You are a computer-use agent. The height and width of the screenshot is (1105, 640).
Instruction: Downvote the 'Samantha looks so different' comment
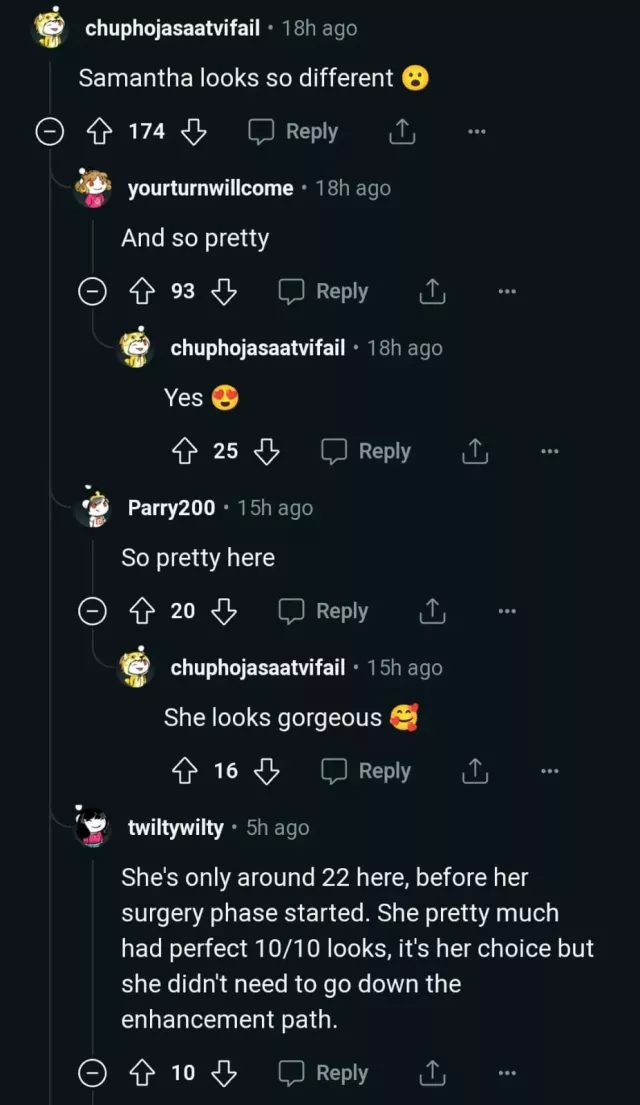tap(194, 131)
